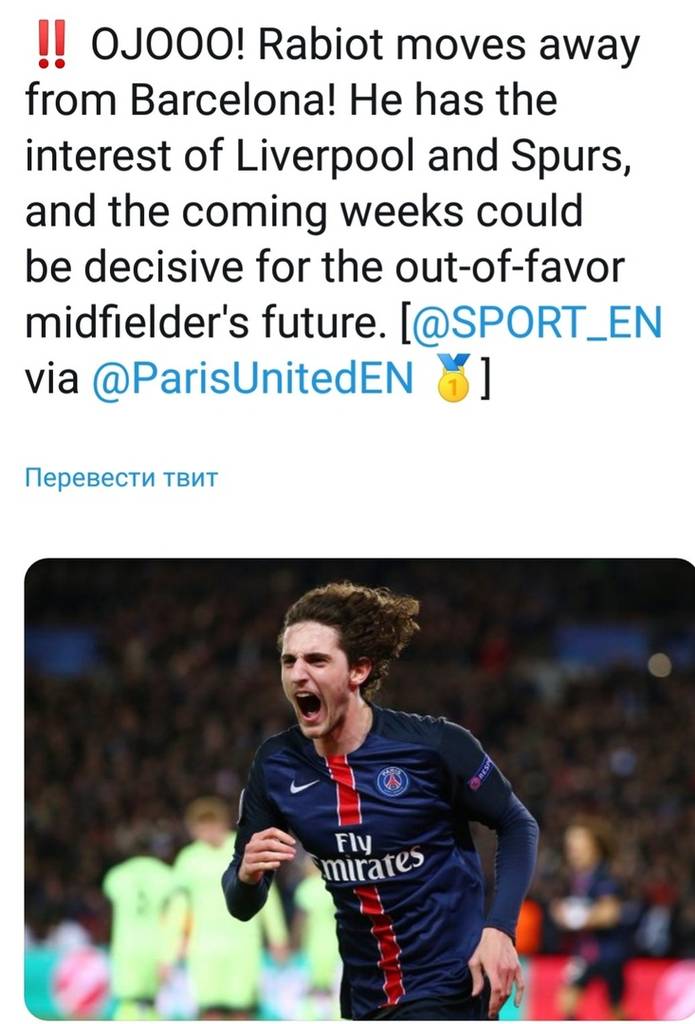Tap Перевести твит to translate
The image size is (695, 1024).
click(121, 476)
